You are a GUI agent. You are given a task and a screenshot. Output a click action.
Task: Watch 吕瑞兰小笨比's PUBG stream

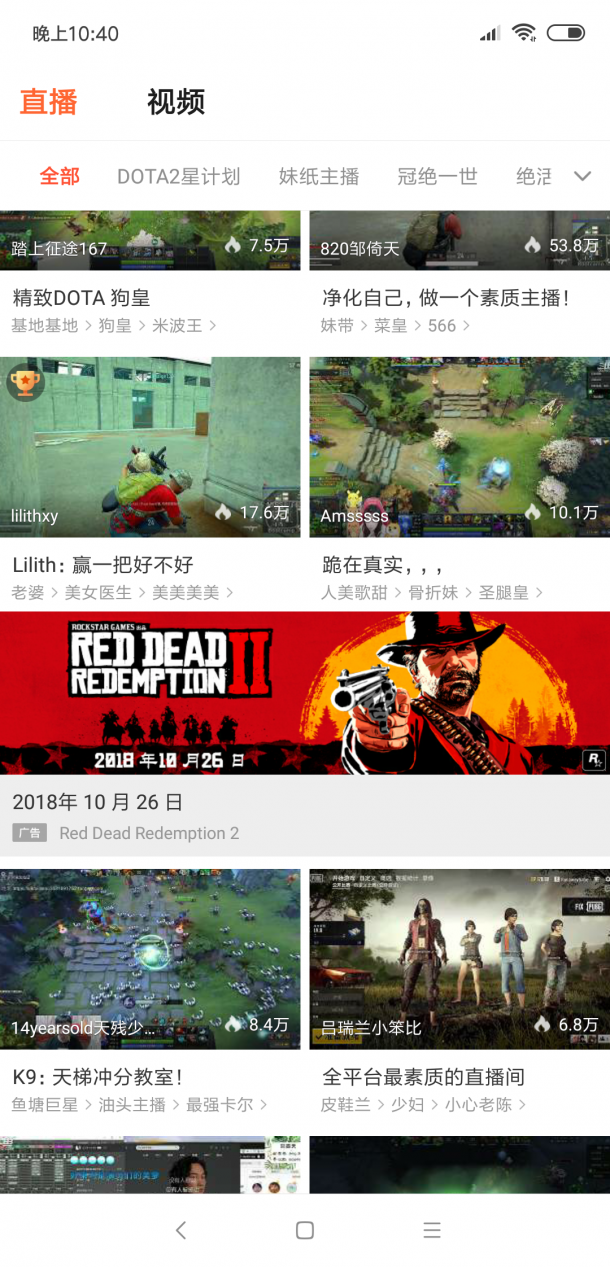coord(459,958)
